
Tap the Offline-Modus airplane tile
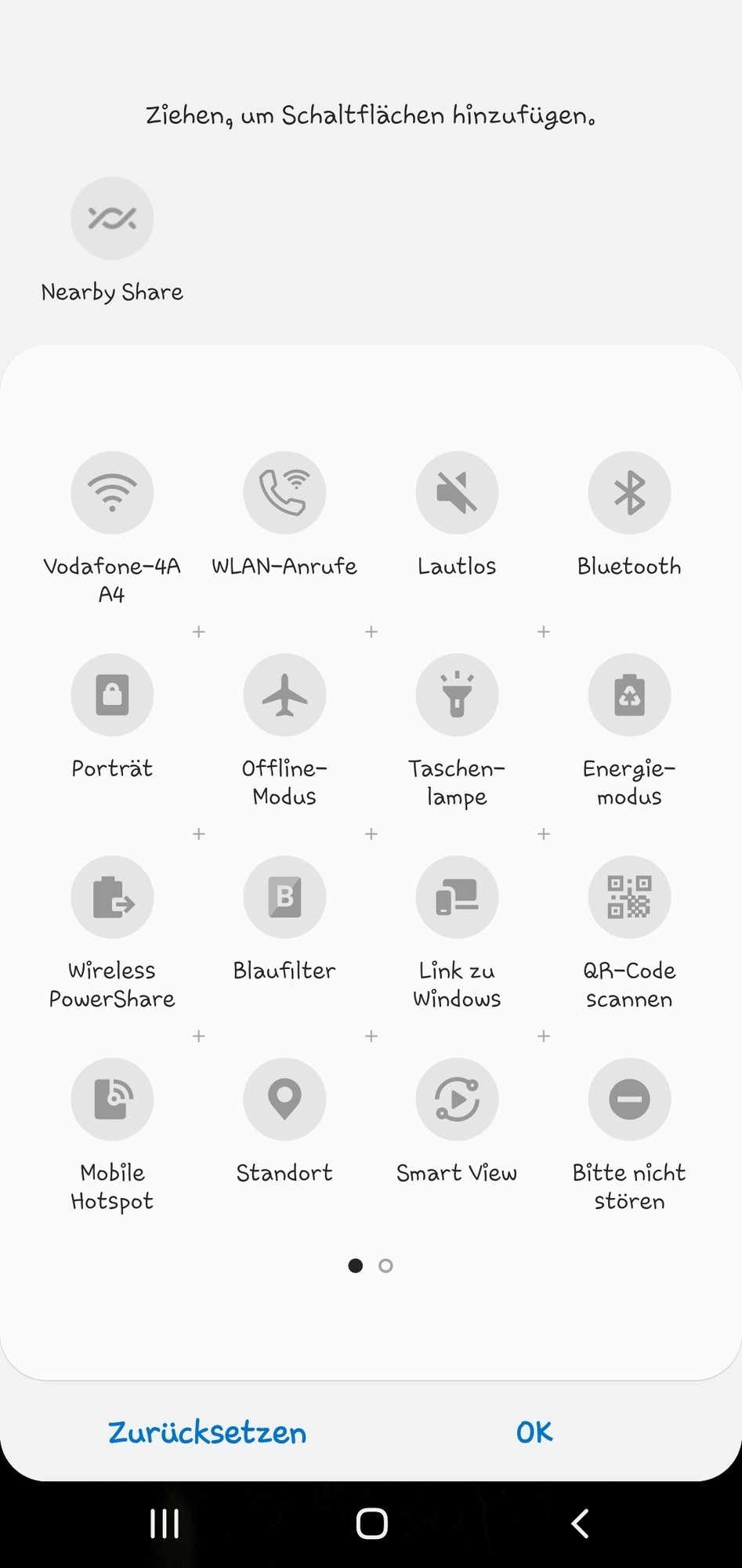point(284,695)
